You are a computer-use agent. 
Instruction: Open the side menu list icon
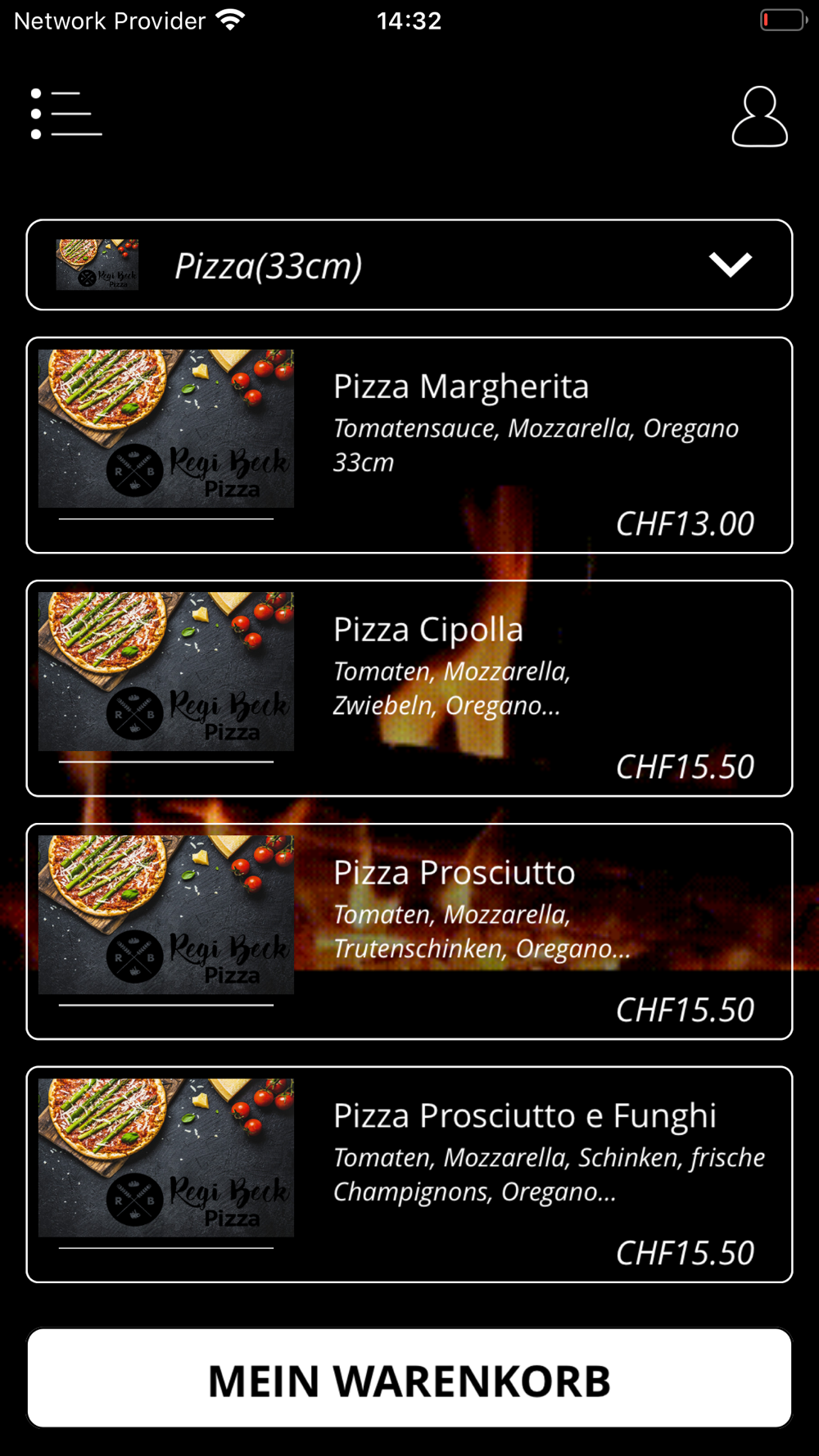[x=66, y=114]
